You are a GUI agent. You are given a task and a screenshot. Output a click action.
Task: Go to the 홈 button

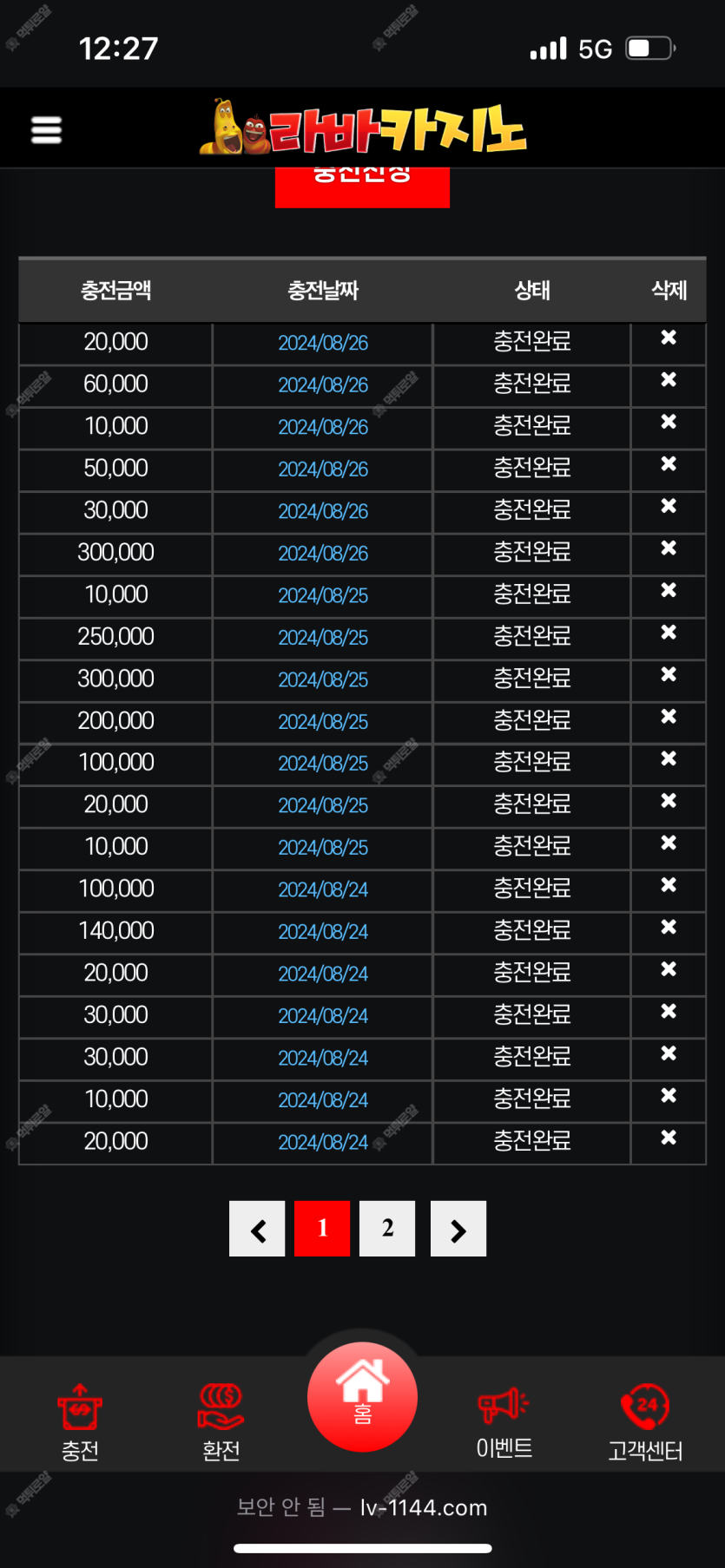362,1397
